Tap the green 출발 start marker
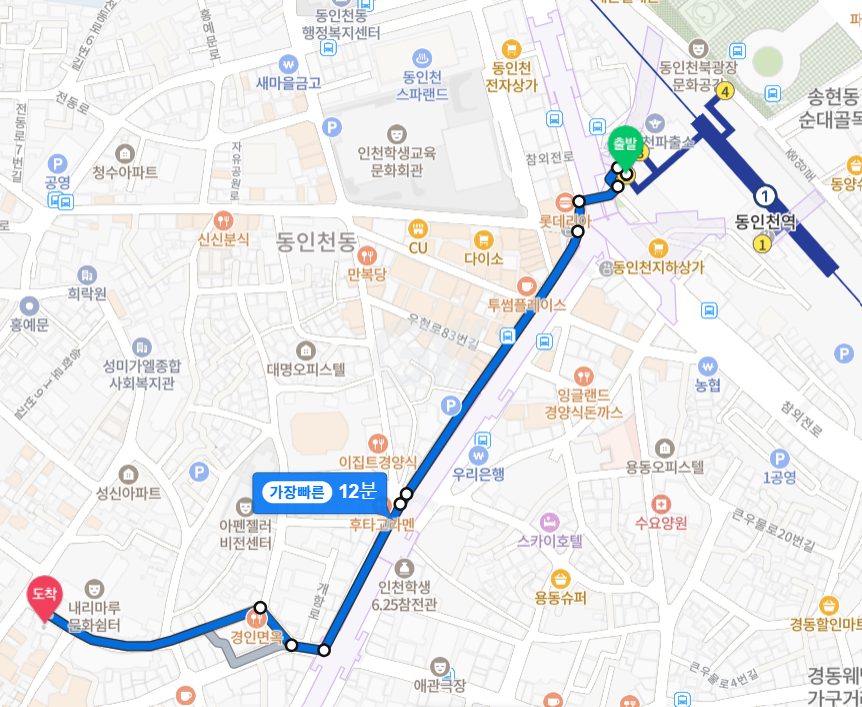Image resolution: width=862 pixels, height=707 pixels. [624, 147]
